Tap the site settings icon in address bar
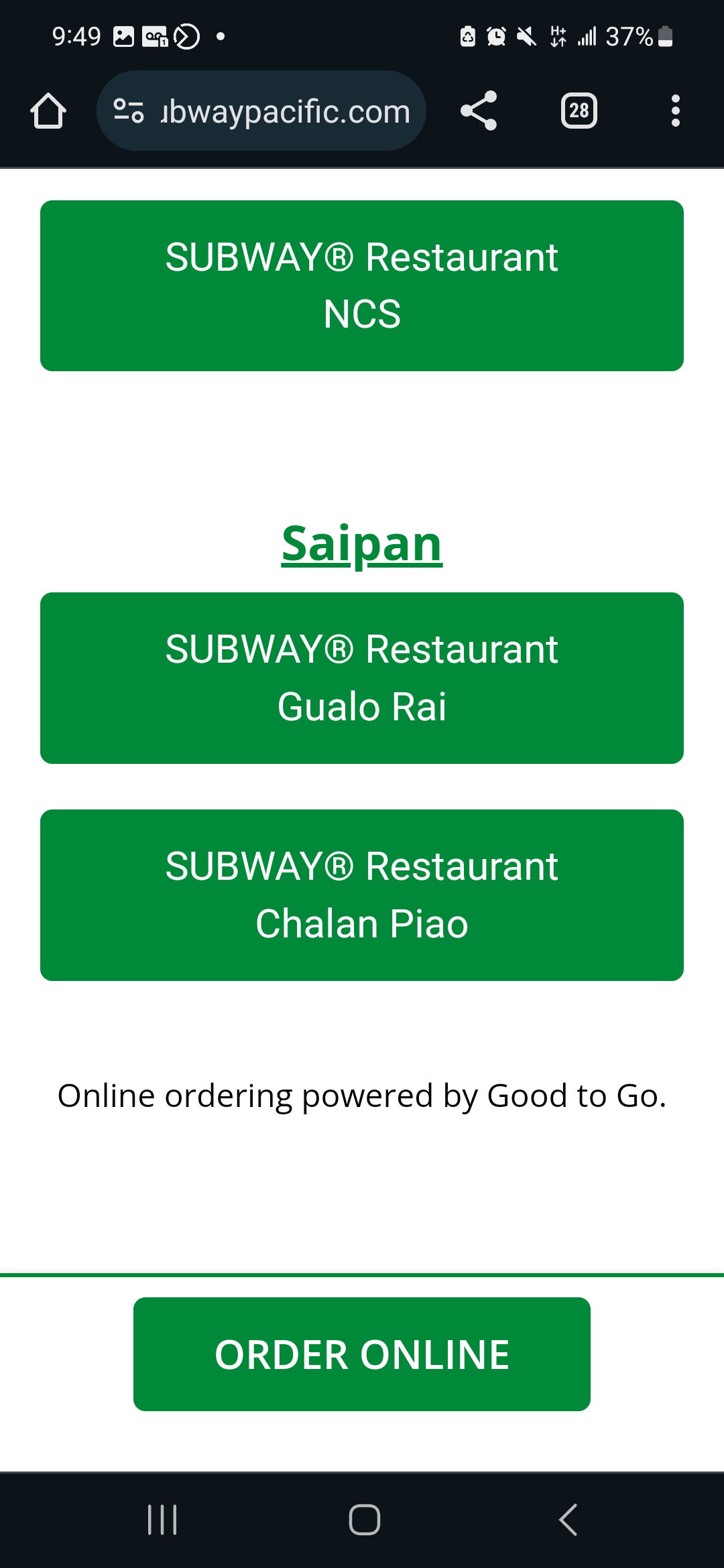The image size is (724, 1568). pos(129,111)
